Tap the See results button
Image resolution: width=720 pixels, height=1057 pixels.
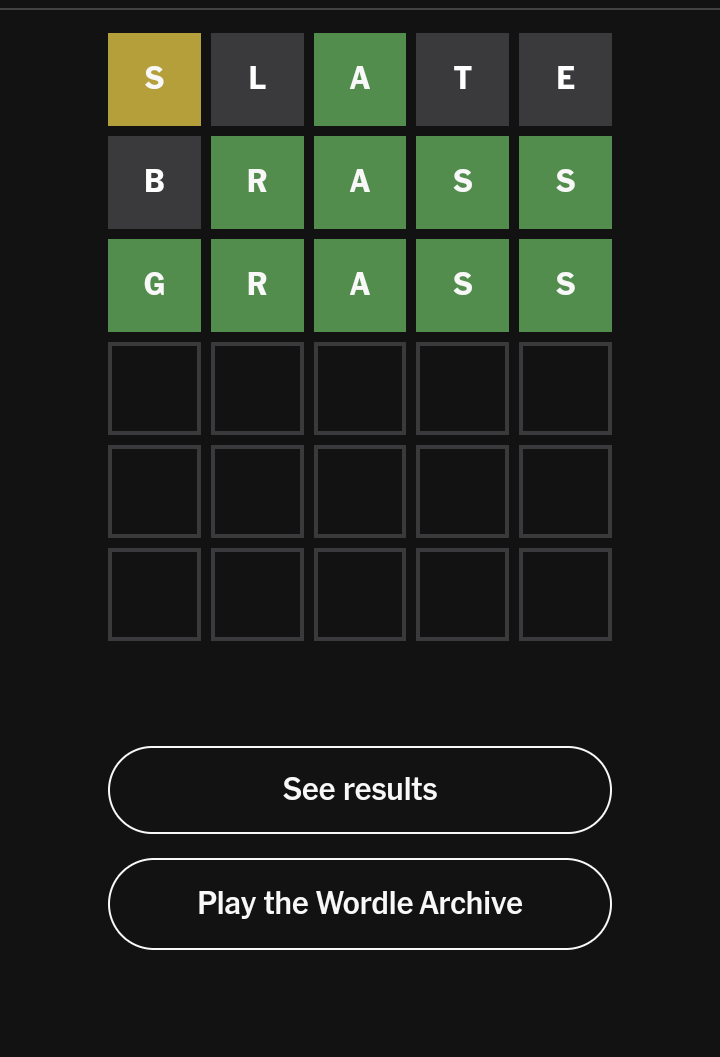coord(360,790)
